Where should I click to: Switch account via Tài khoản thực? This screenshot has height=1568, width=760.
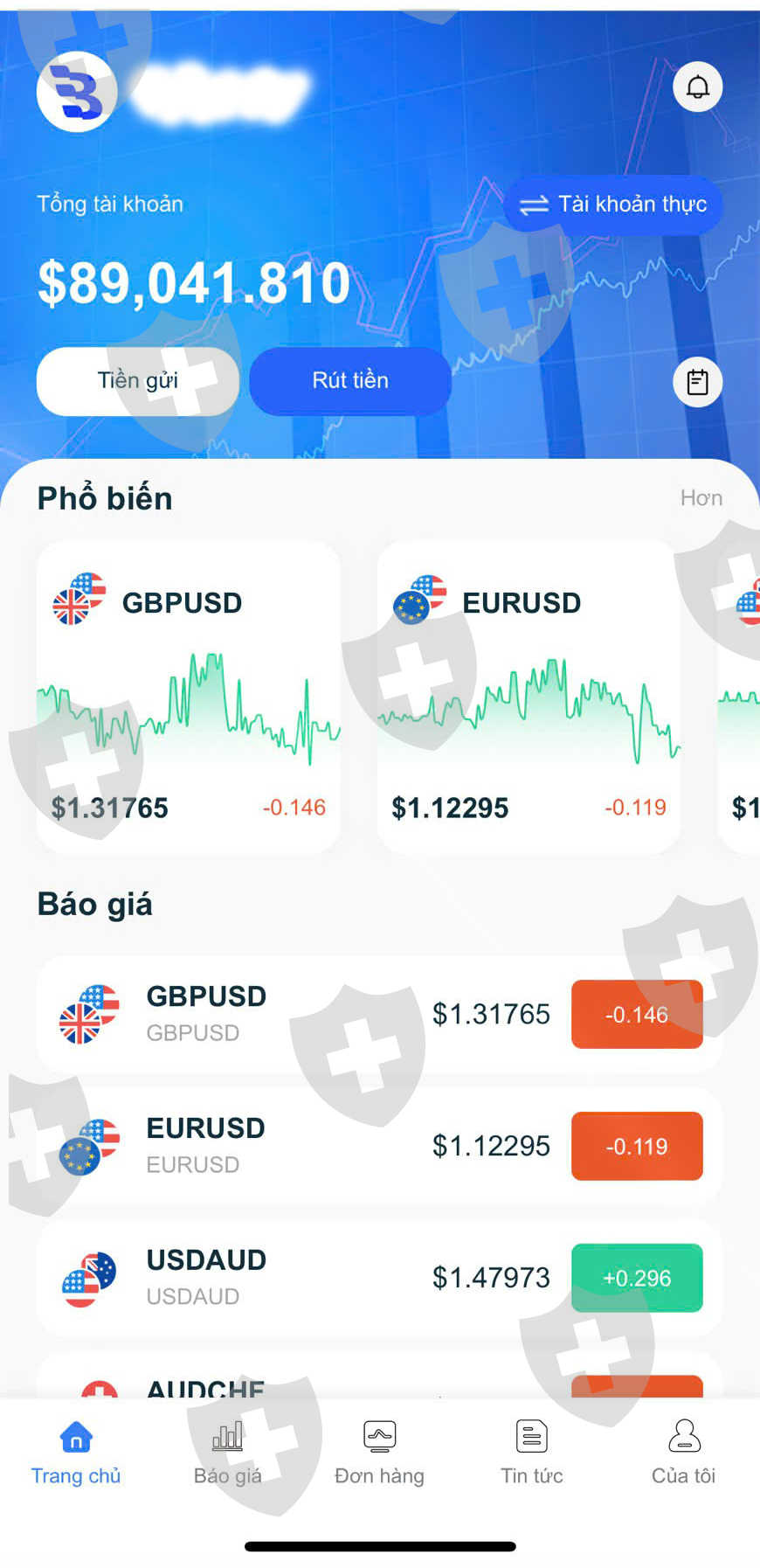pyautogui.click(x=613, y=205)
